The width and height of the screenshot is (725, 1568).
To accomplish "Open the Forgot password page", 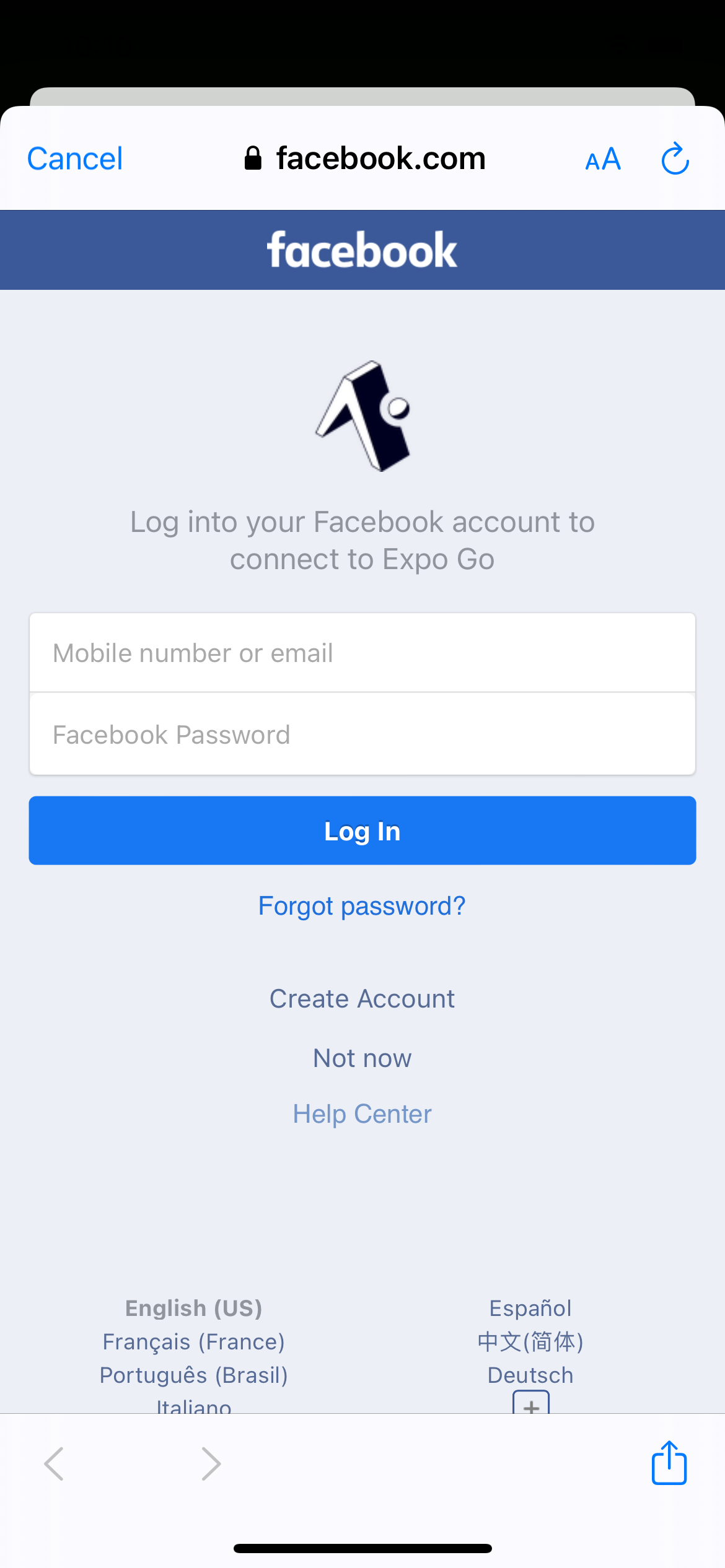I will tap(362, 905).
